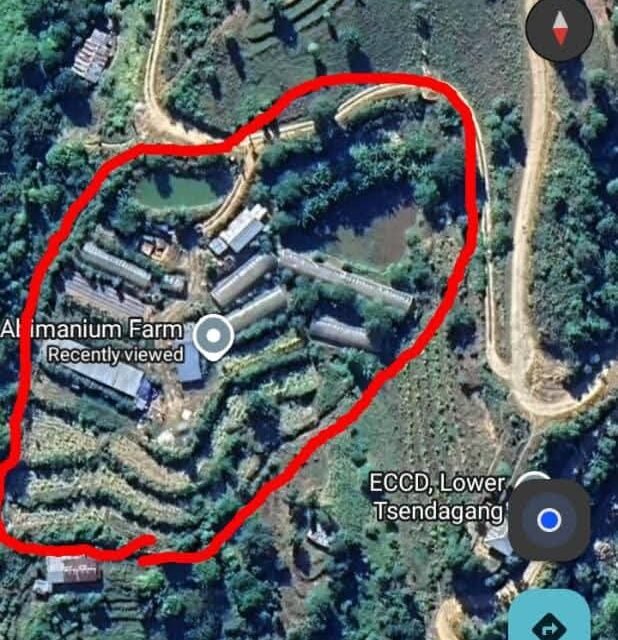
Task: Center the map on my location
Action: pos(548,520)
